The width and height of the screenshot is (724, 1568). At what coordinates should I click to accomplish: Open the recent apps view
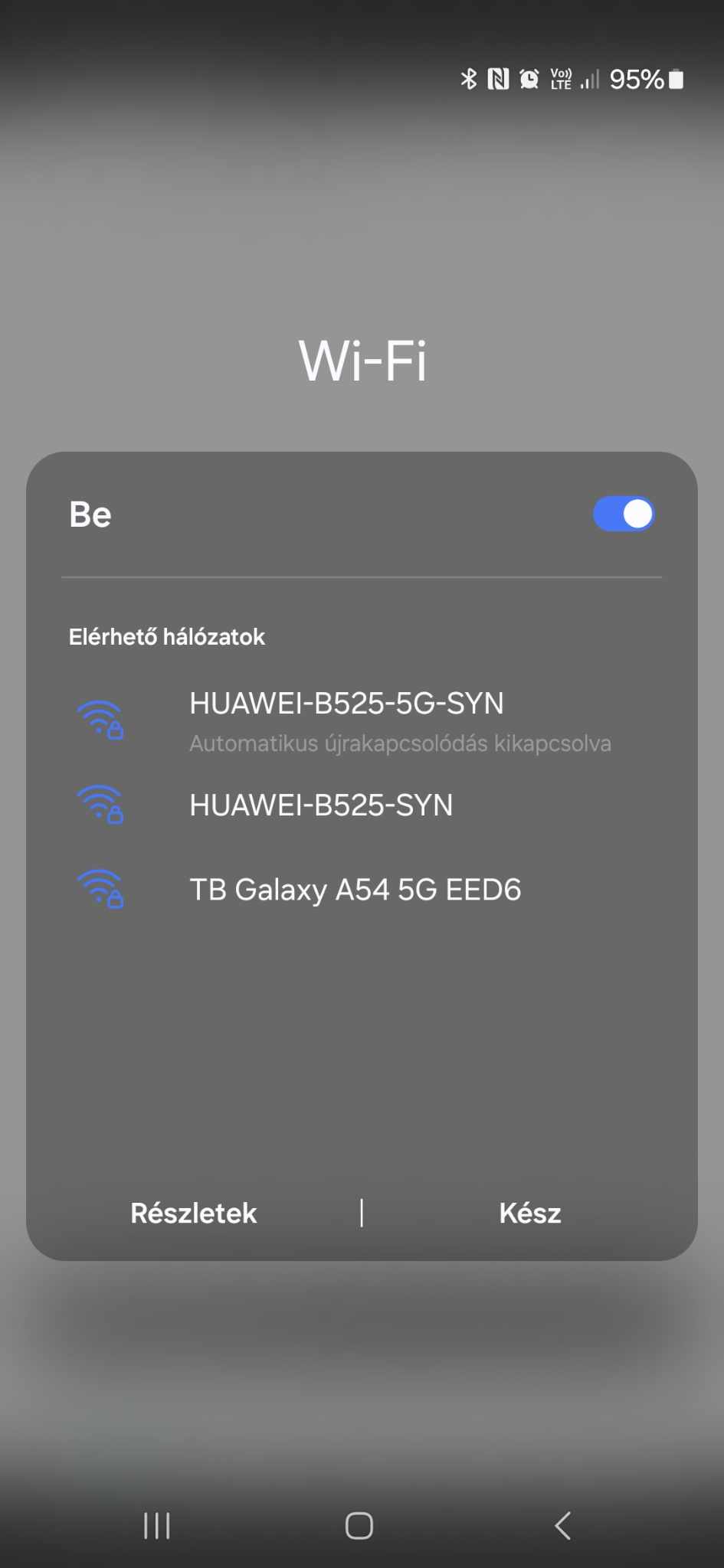click(157, 1525)
